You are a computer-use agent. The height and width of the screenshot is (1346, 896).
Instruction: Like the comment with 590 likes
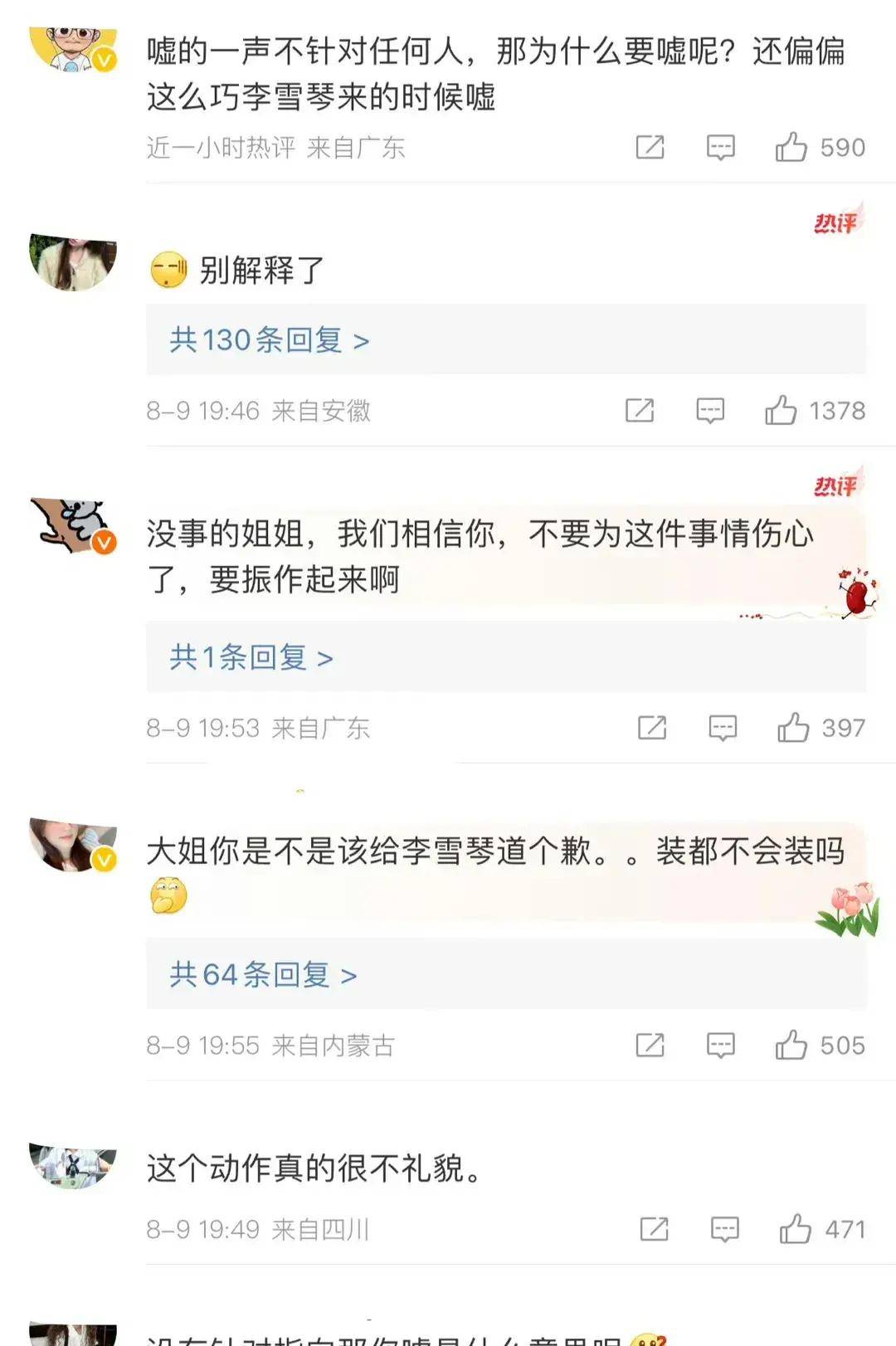tap(791, 148)
